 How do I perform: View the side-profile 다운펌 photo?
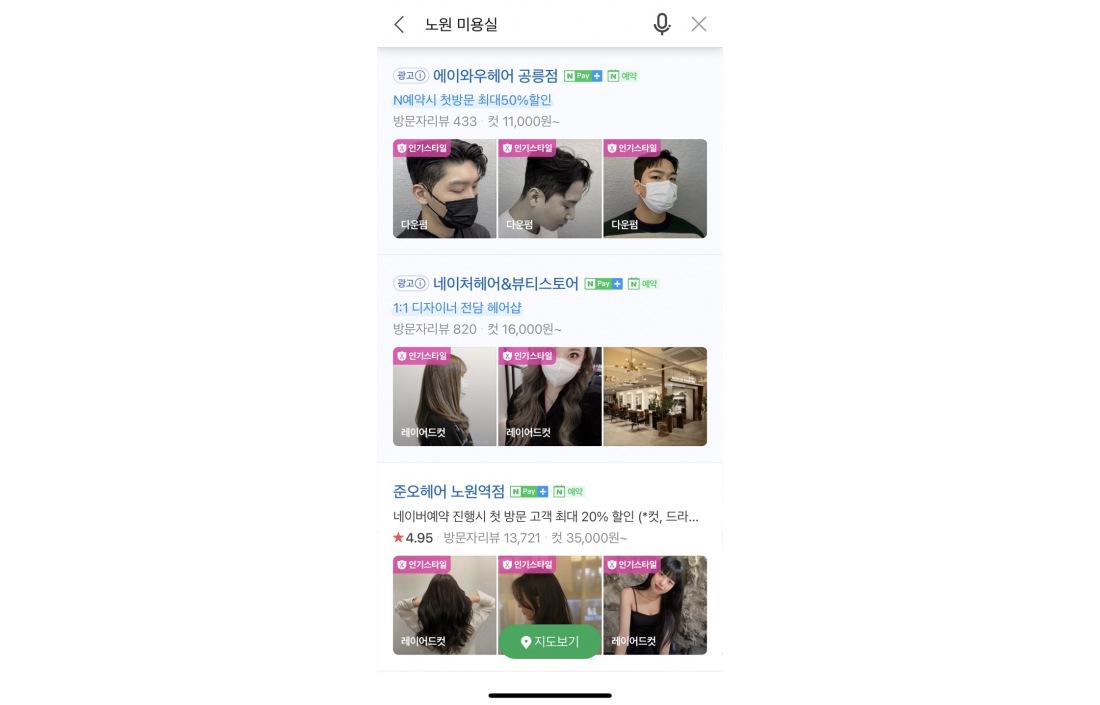[550, 189]
